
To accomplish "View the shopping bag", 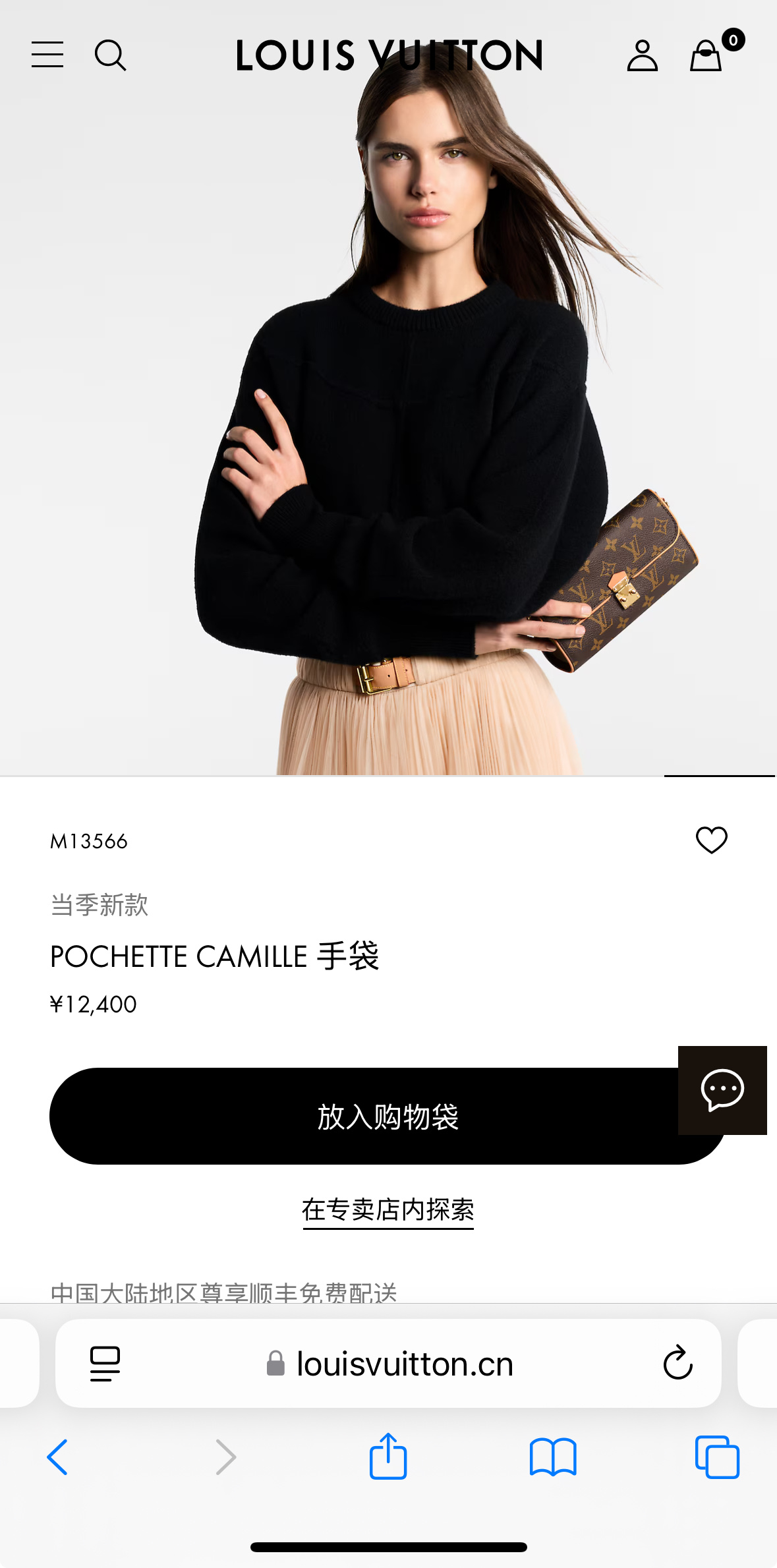I will tap(706, 55).
